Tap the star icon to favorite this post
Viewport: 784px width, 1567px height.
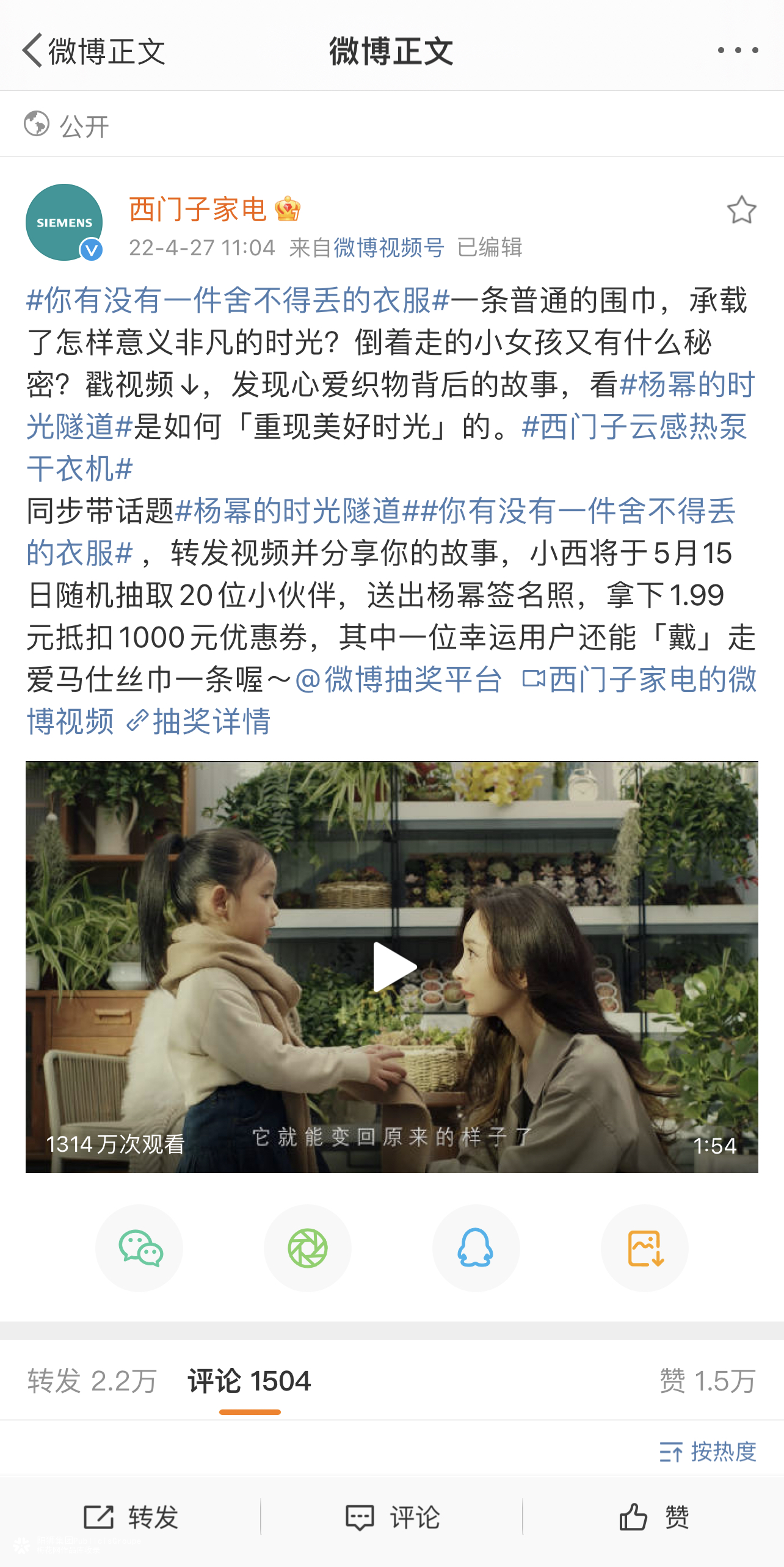pos(741,210)
